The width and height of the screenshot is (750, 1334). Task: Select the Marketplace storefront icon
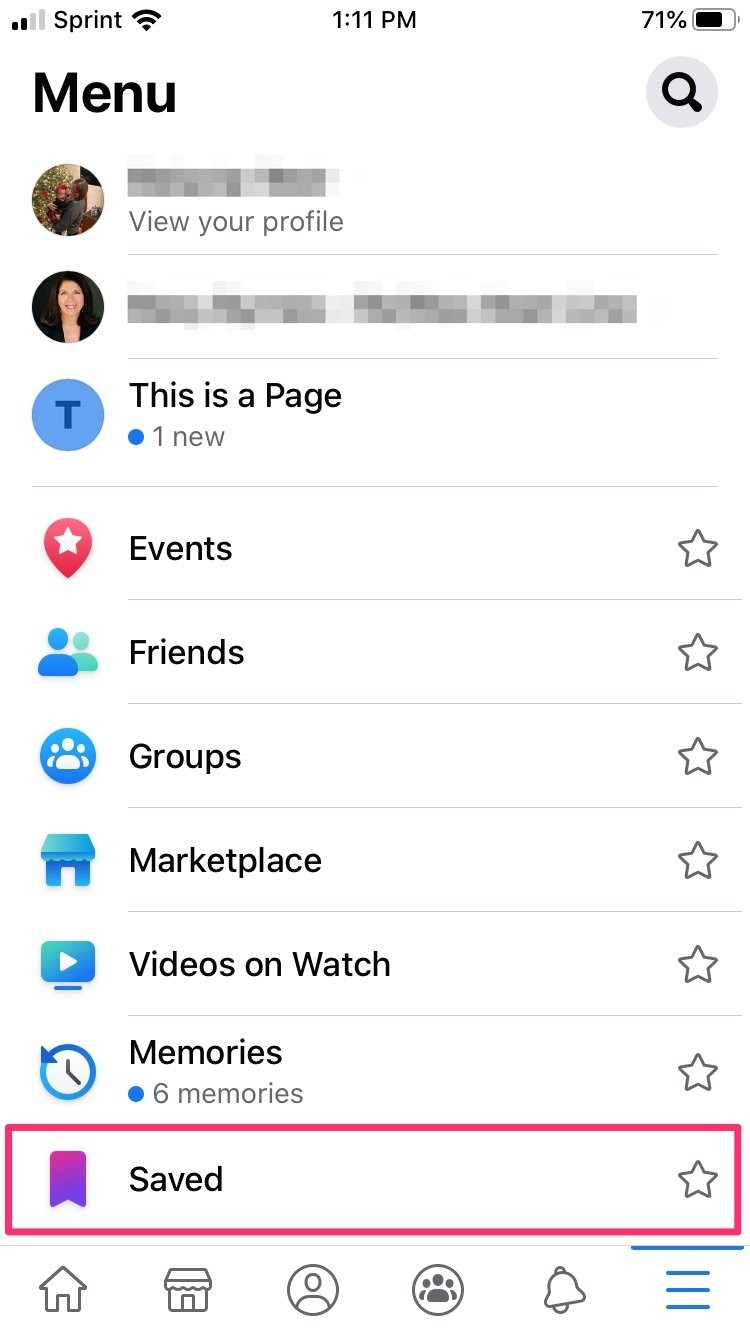pos(68,860)
